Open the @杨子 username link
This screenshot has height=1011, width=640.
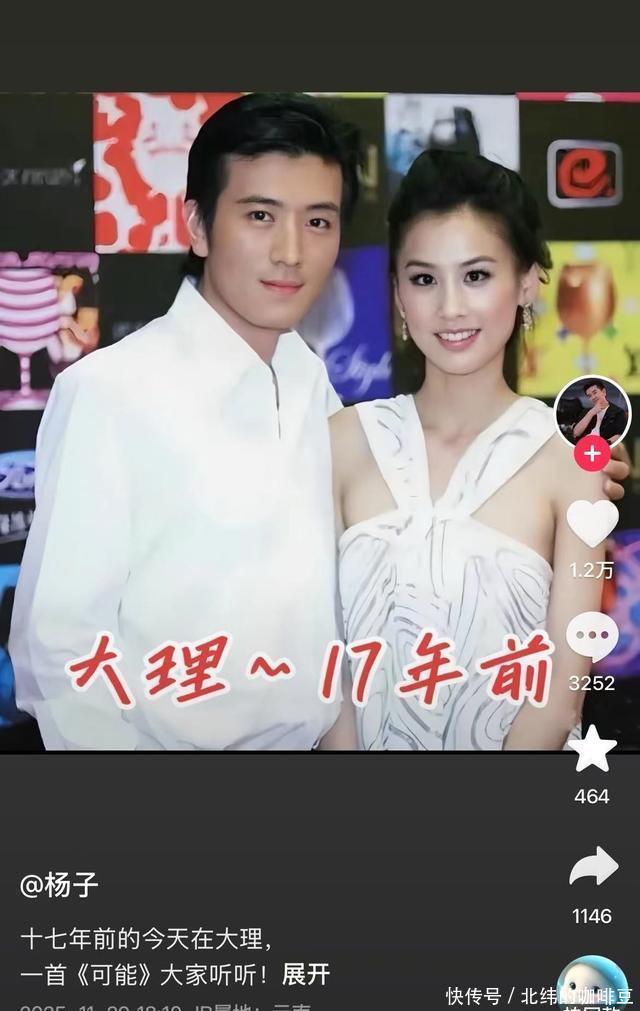(x=60, y=885)
